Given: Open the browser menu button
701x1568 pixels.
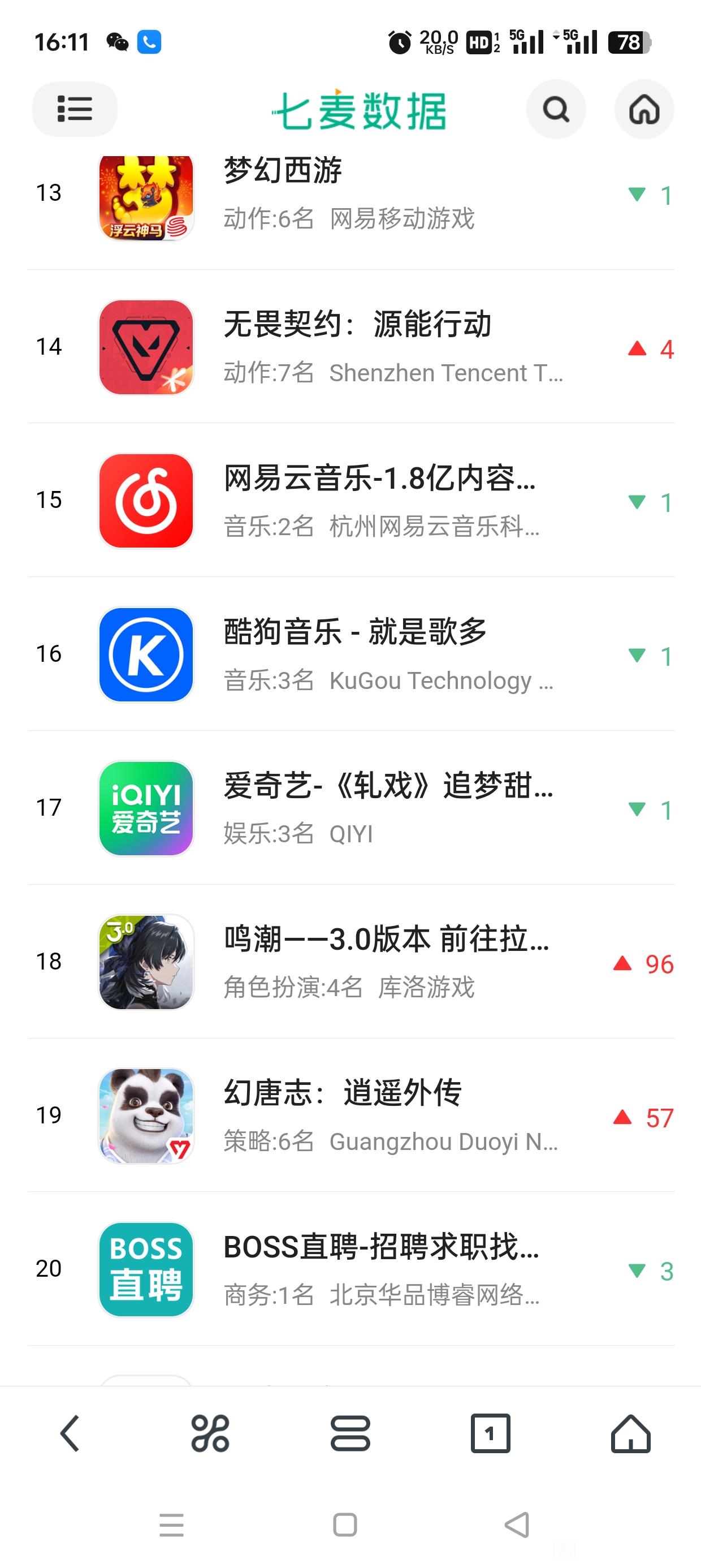Looking at the screenshot, I should pyautogui.click(x=350, y=1433).
